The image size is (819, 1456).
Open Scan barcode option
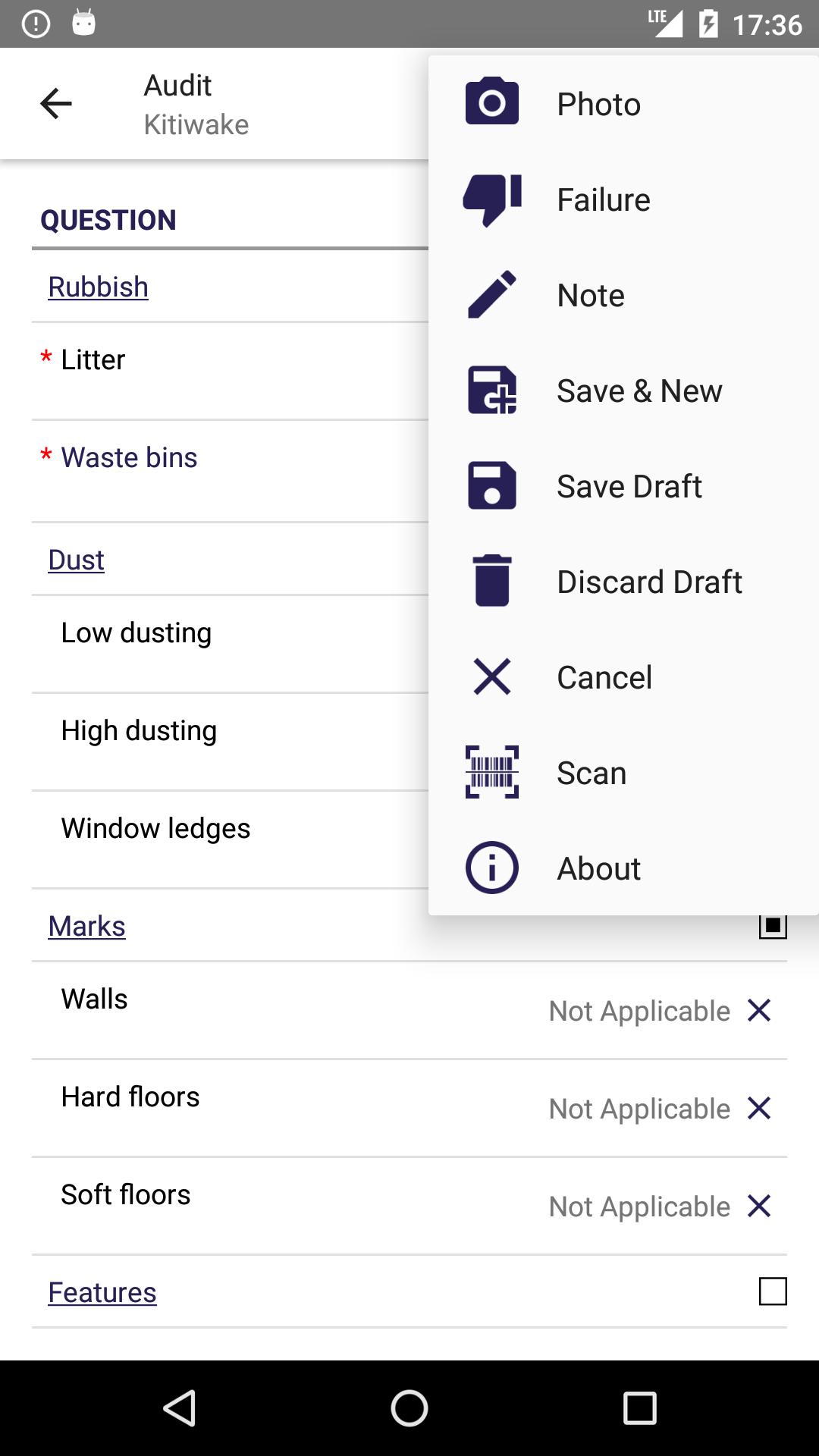click(623, 773)
